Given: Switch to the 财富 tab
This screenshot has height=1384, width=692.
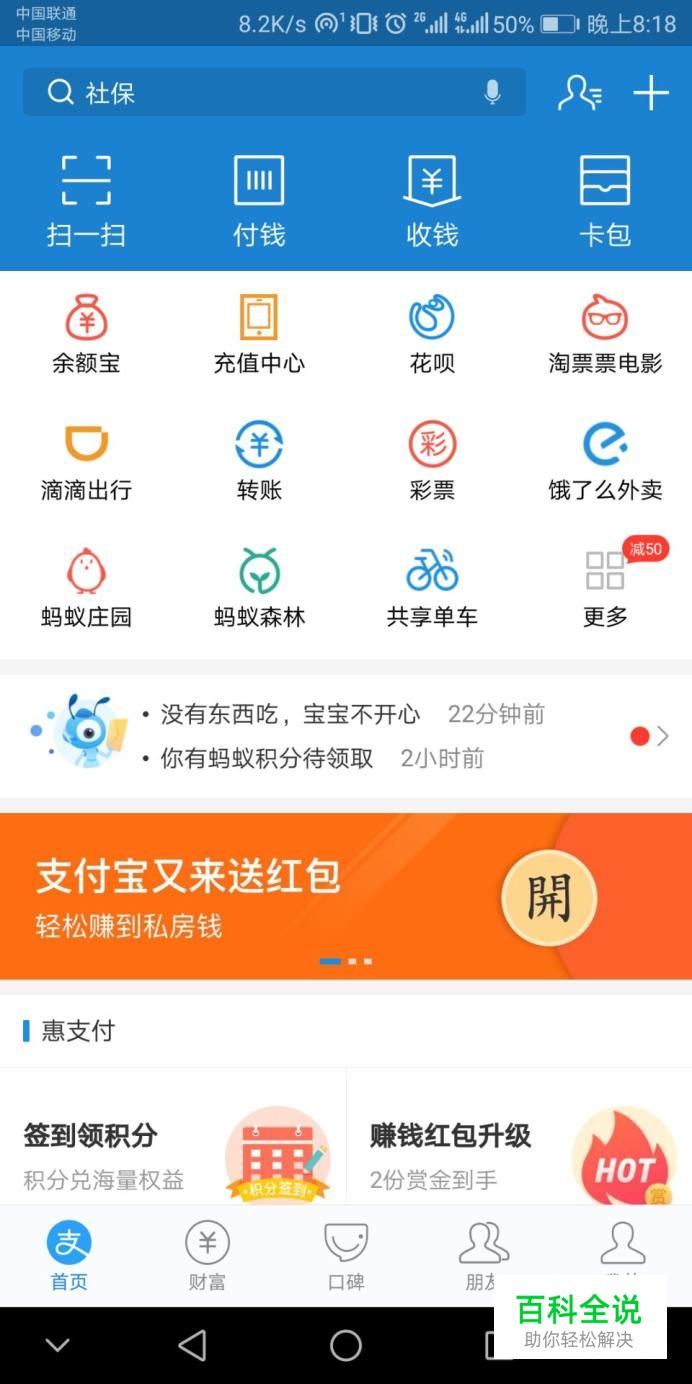Looking at the screenshot, I should [207, 1256].
